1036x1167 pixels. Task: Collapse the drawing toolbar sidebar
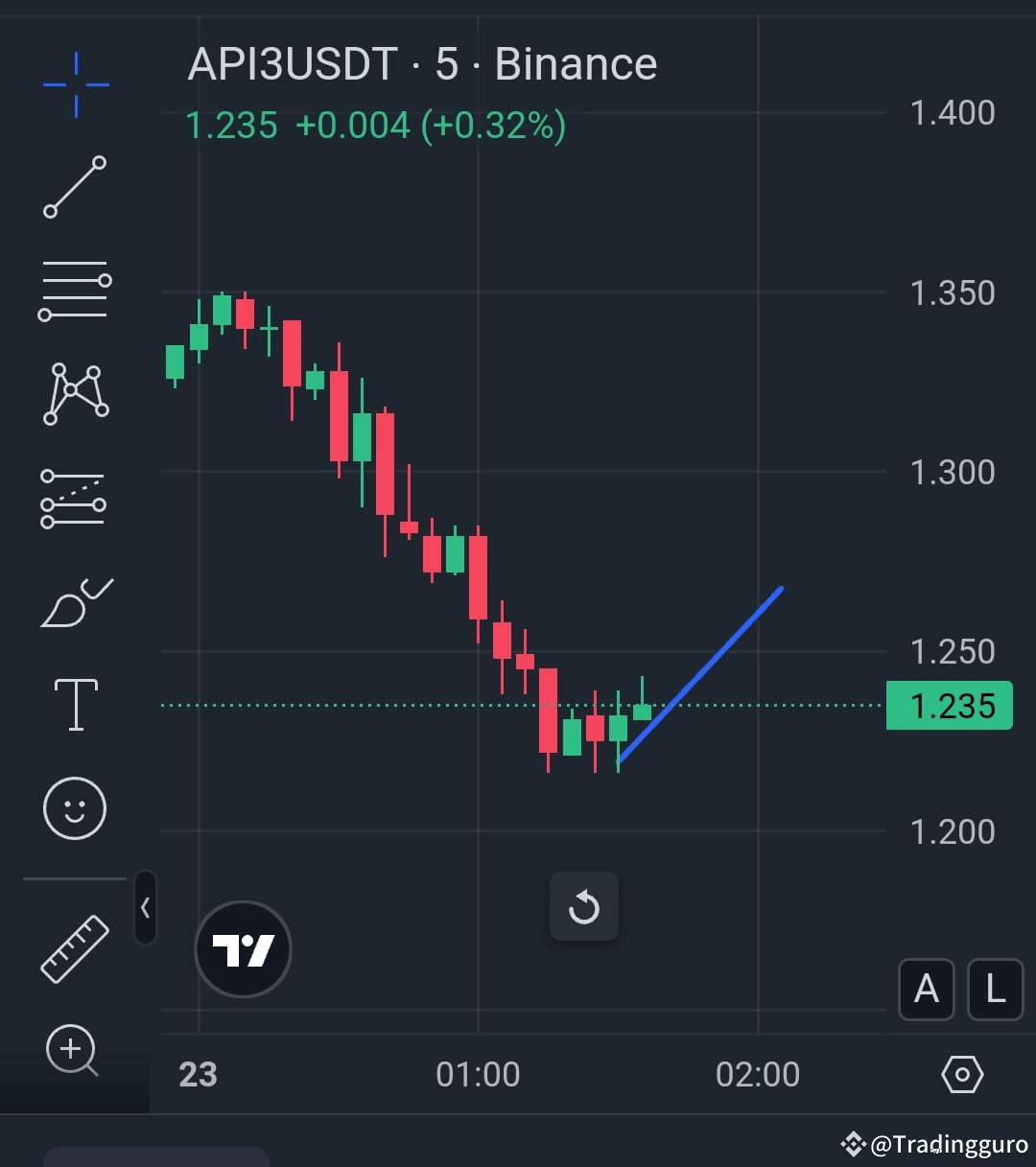tap(146, 908)
